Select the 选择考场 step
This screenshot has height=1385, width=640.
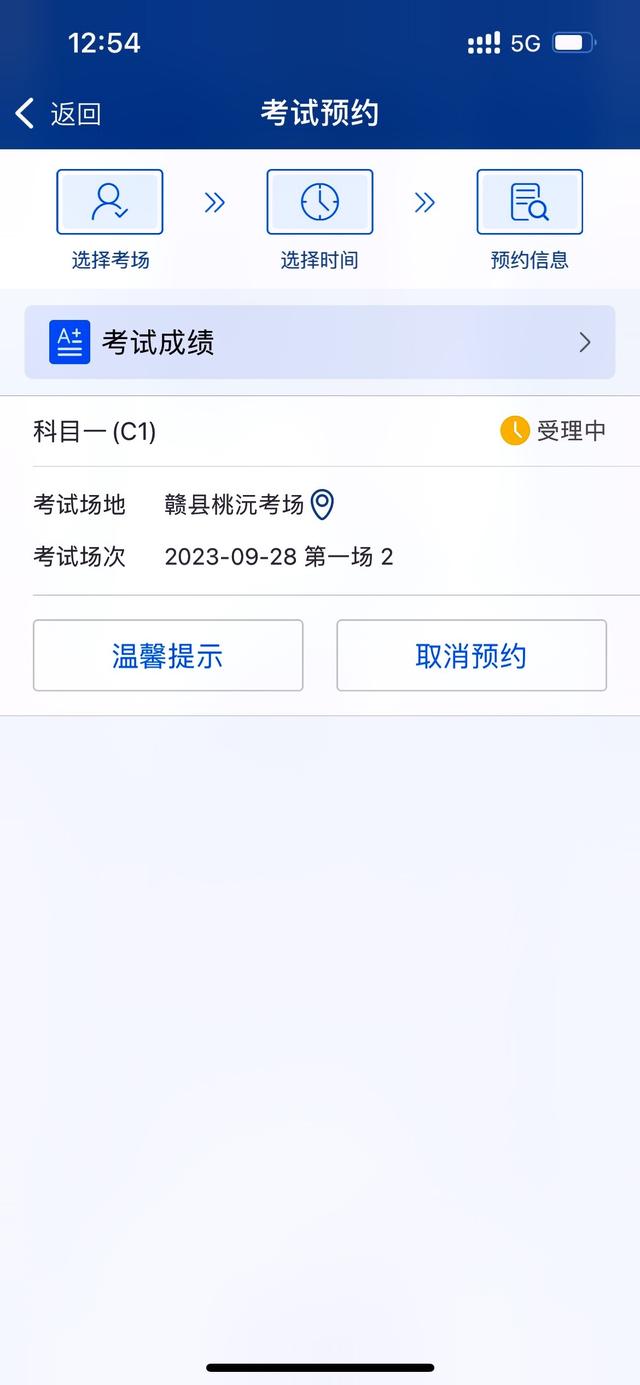110,220
